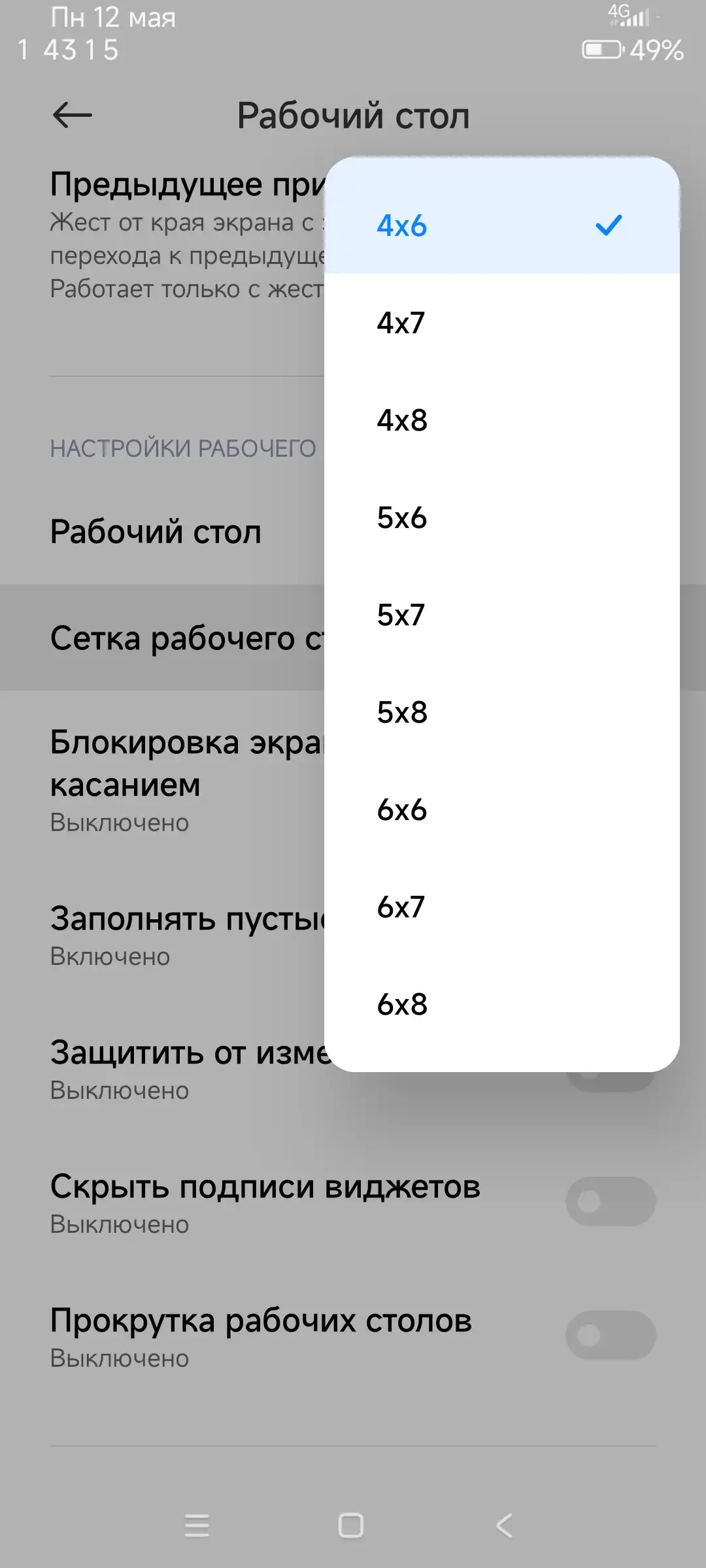Select the 4x6 grid option

pyautogui.click(x=501, y=225)
